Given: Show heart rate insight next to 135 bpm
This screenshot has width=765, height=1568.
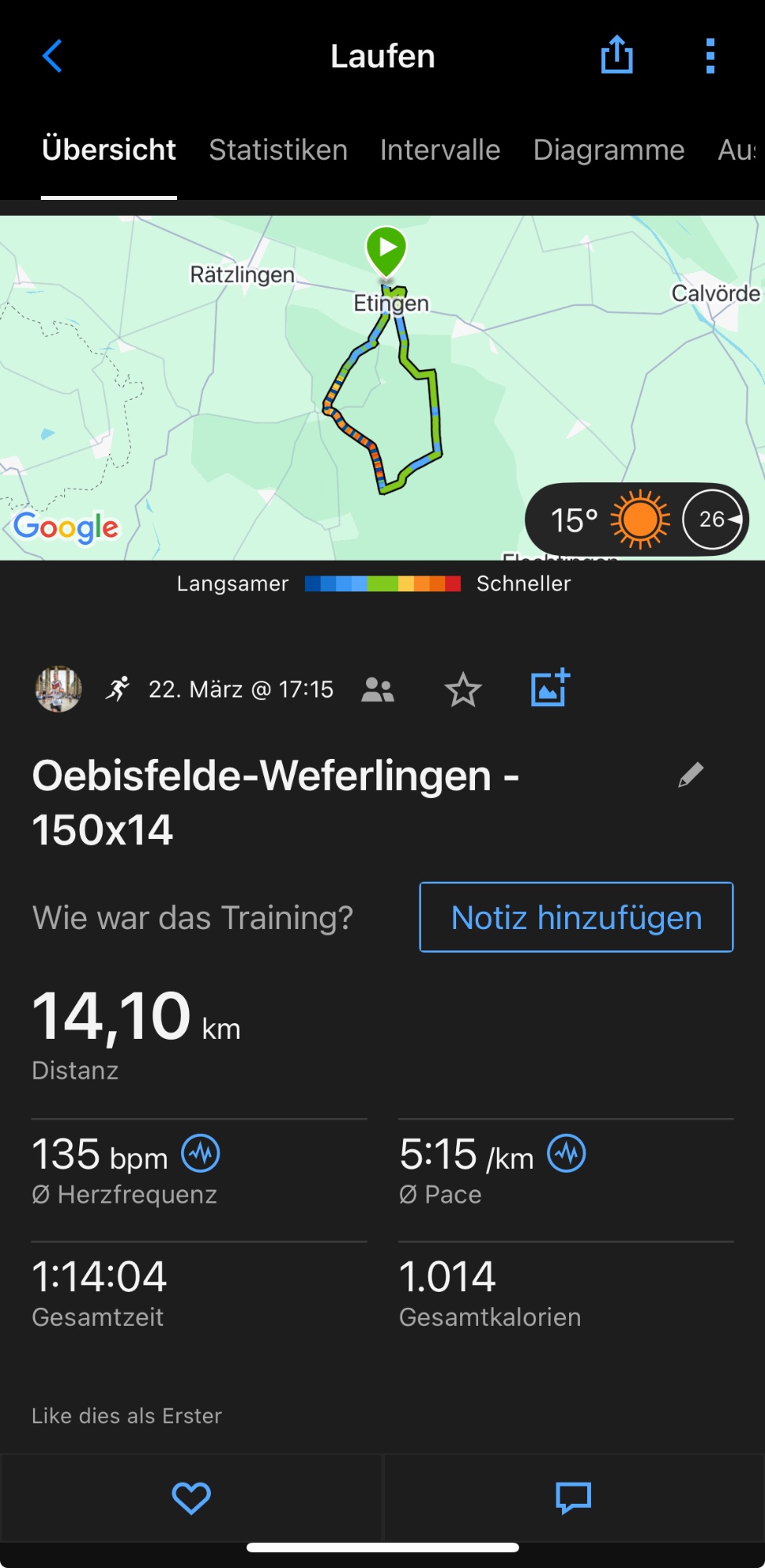Looking at the screenshot, I should click(201, 1154).
